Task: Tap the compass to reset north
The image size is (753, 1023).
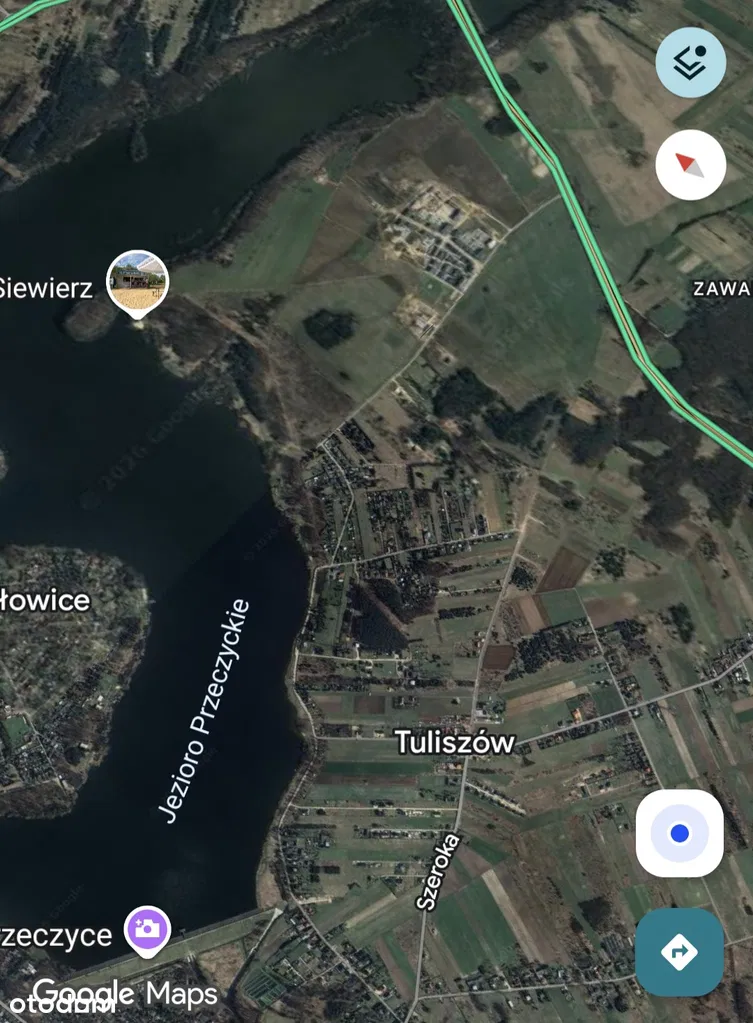Action: (690, 165)
